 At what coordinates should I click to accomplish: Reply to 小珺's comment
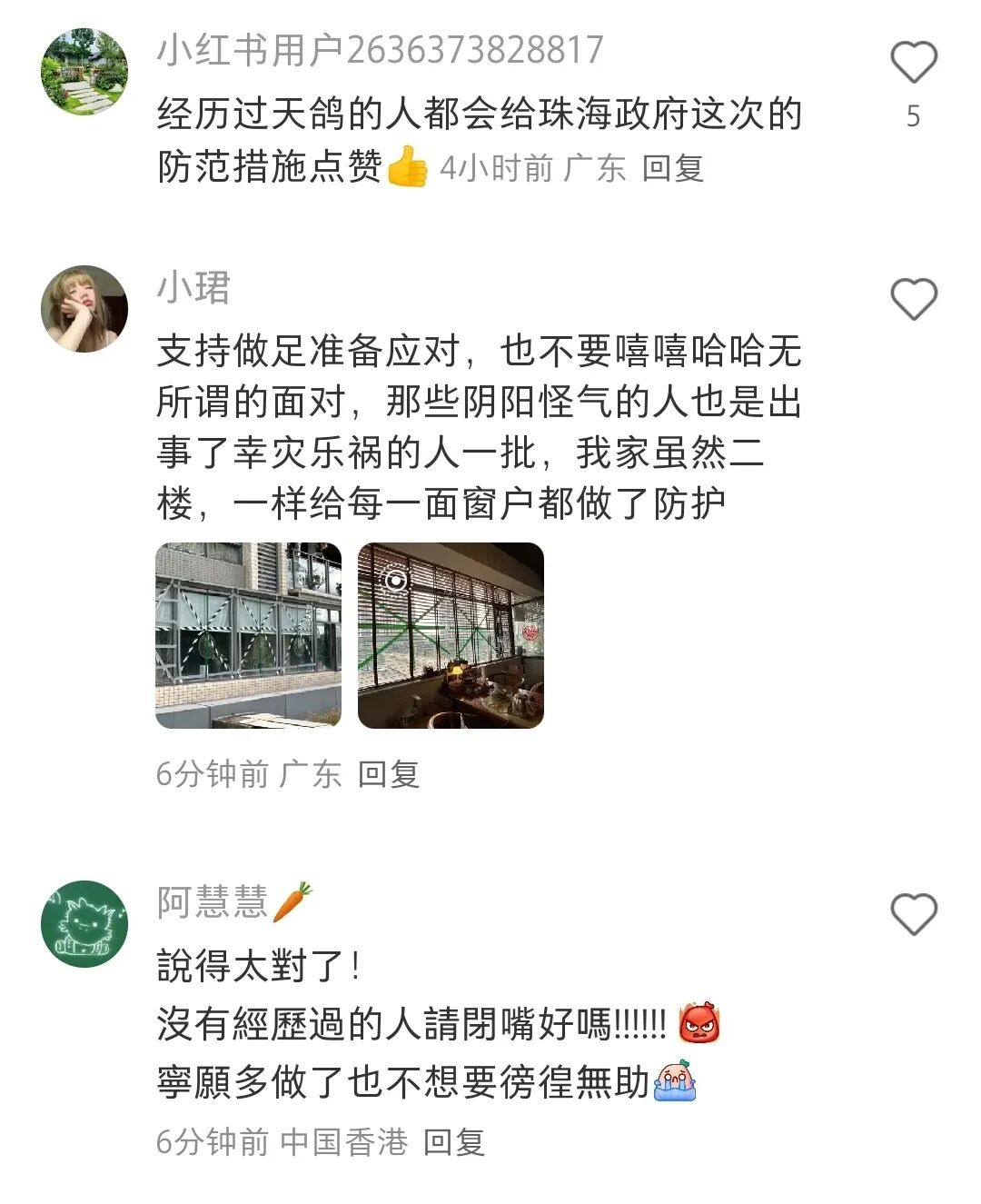pyautogui.click(x=388, y=774)
